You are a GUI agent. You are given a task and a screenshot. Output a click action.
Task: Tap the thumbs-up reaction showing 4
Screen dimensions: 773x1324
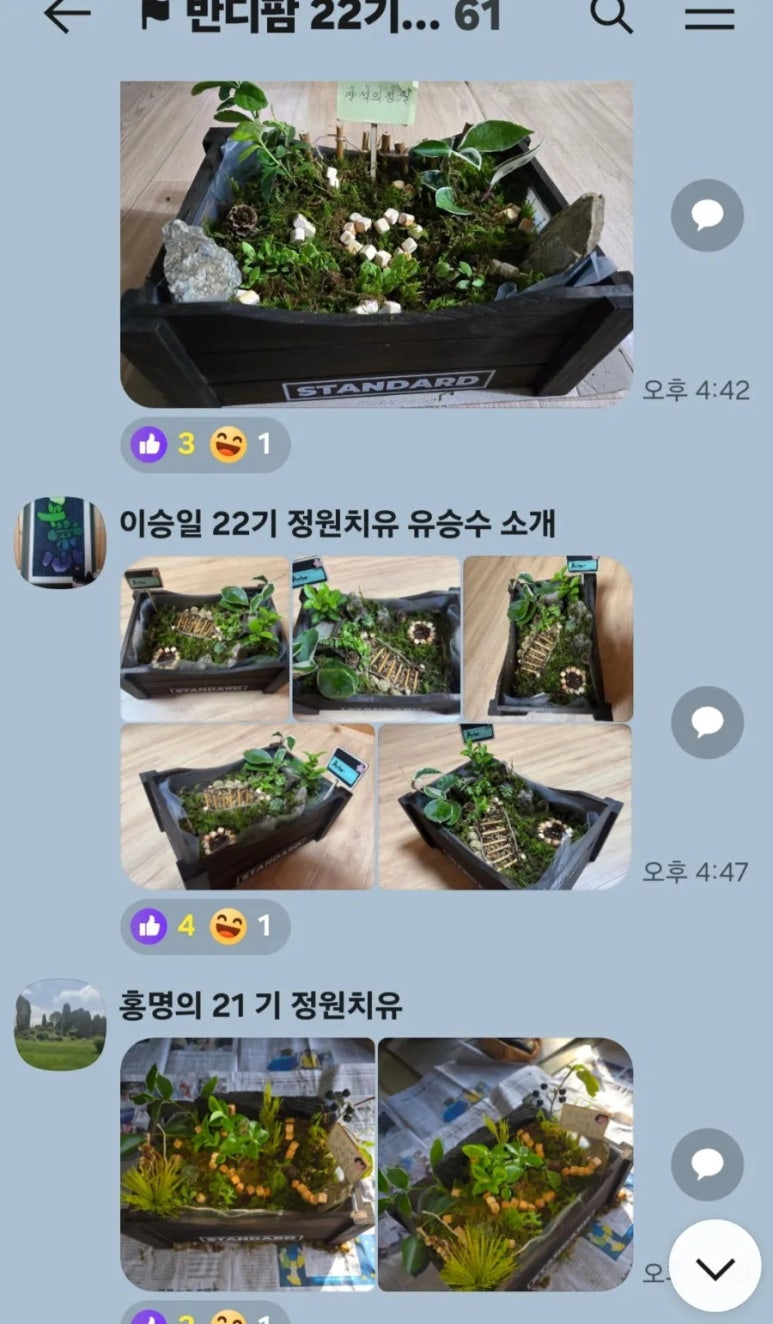tap(165, 926)
